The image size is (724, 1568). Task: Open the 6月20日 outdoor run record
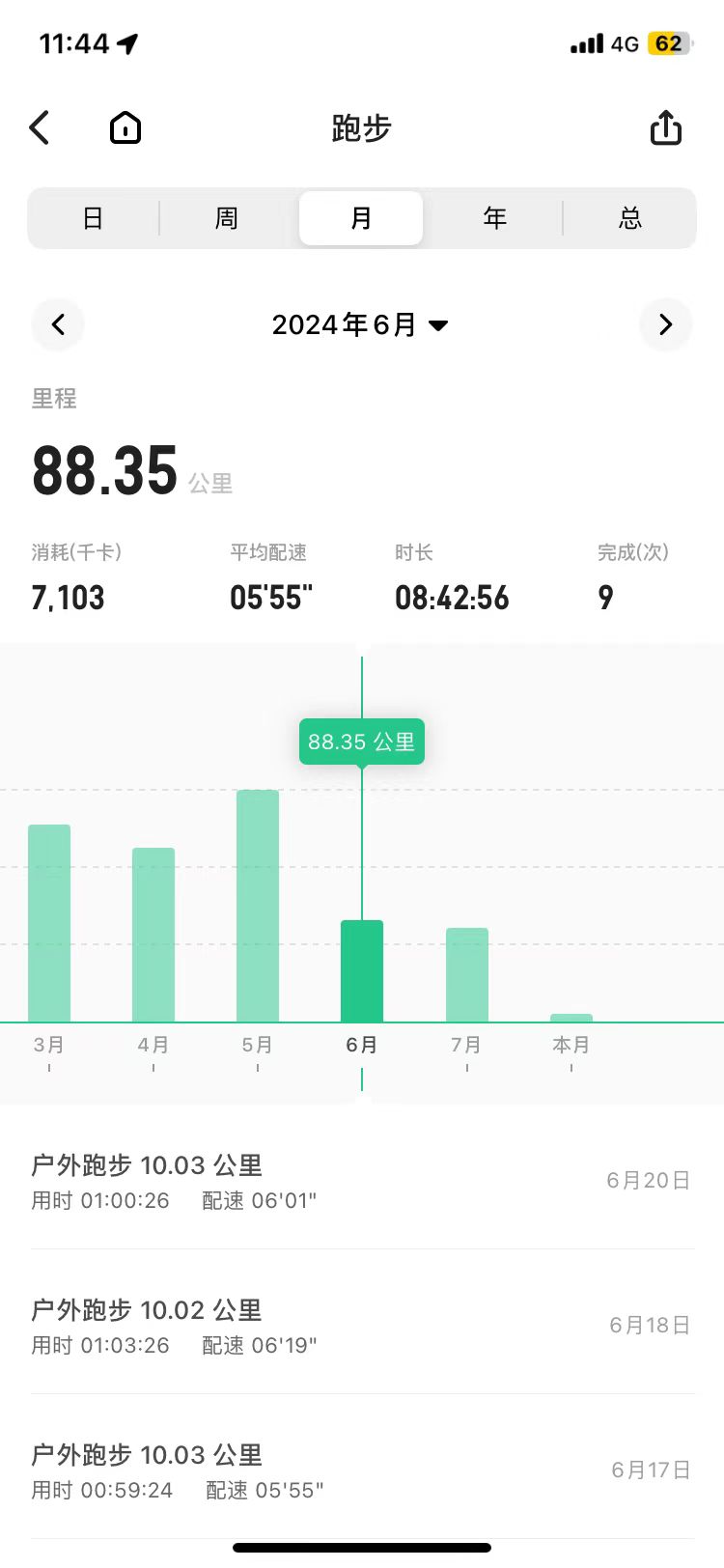[361, 1182]
